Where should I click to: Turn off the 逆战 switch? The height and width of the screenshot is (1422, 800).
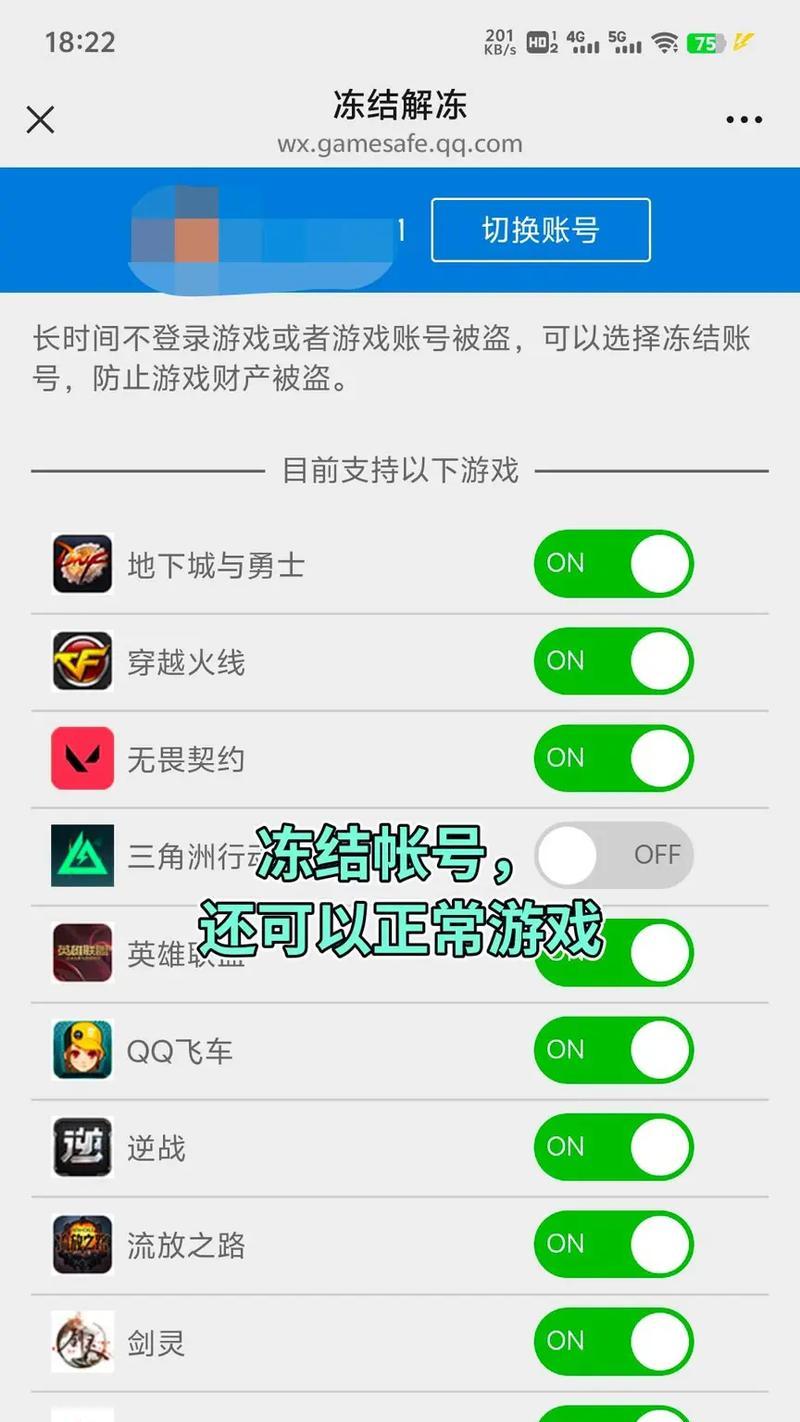click(x=614, y=1147)
